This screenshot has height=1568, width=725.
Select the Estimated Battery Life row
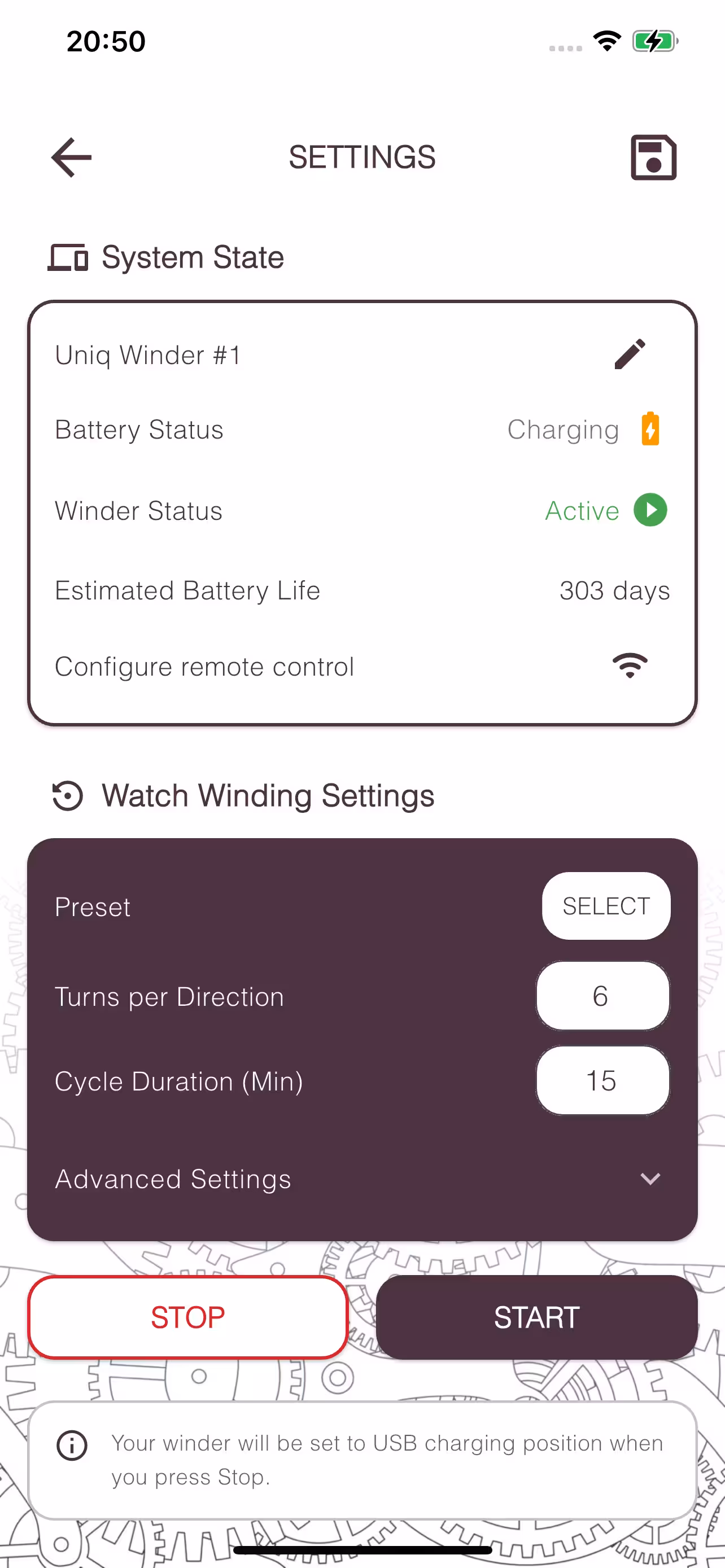click(x=362, y=590)
